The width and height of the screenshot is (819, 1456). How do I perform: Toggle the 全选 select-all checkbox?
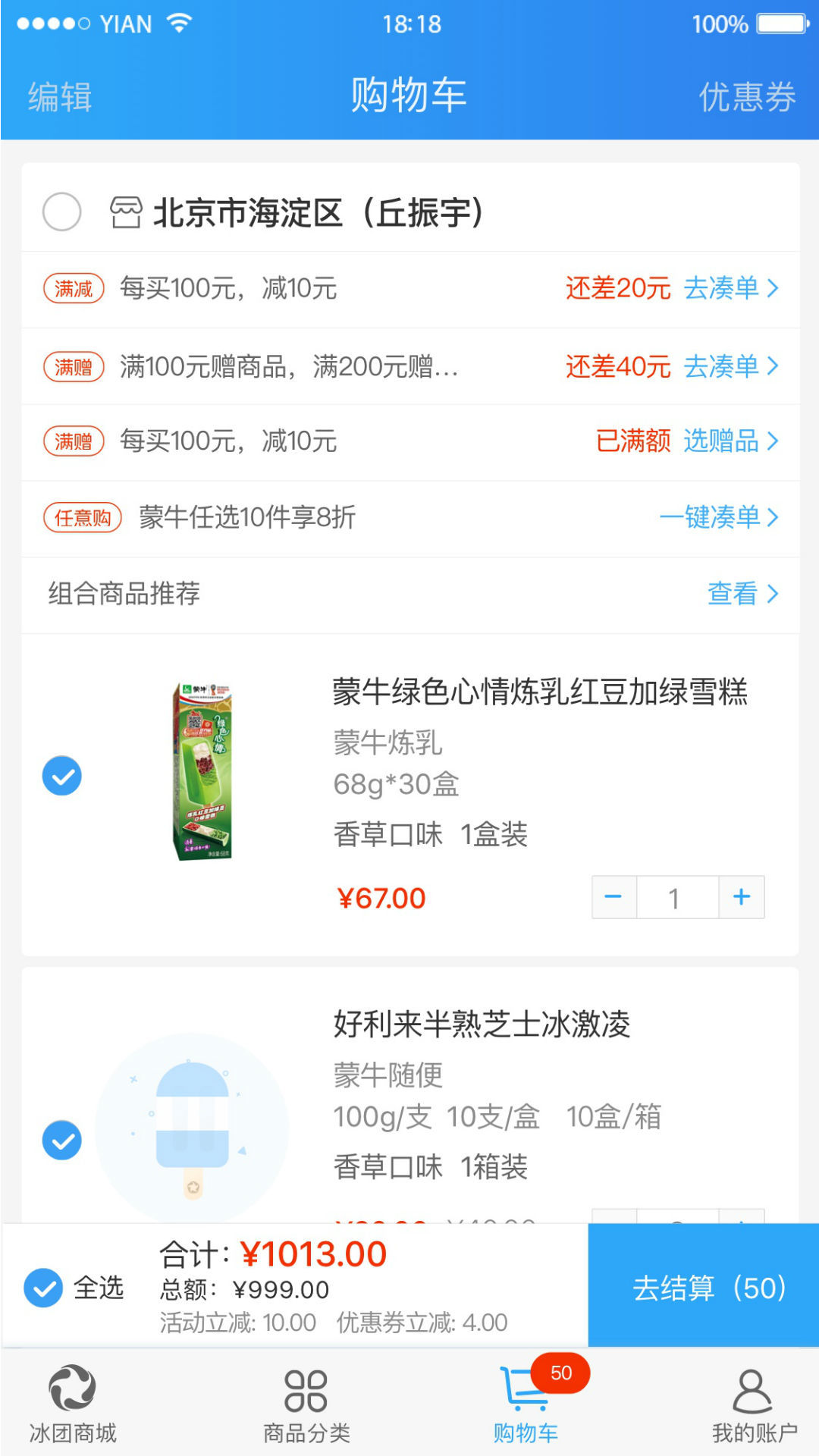44,1288
